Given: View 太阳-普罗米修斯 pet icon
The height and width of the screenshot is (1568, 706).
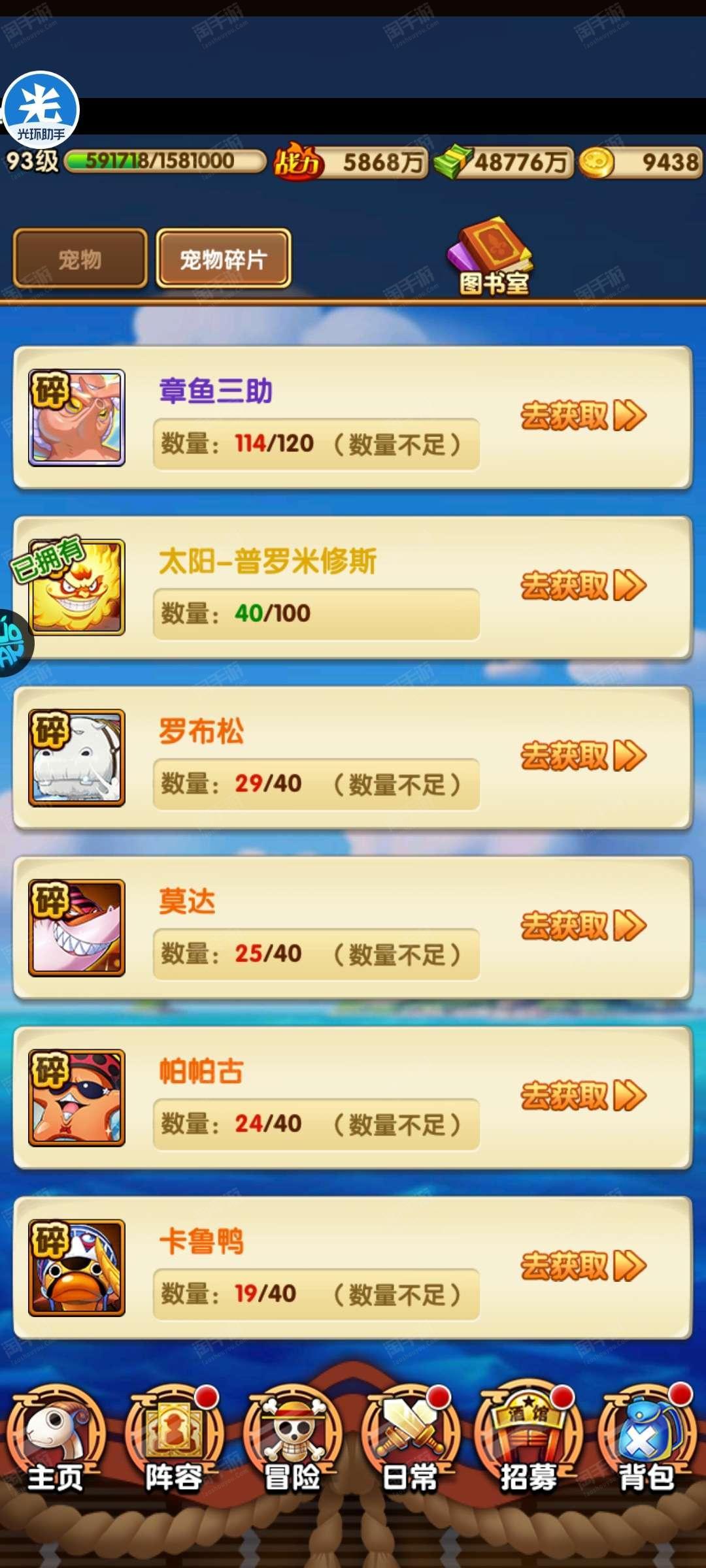Looking at the screenshot, I should point(76,587).
